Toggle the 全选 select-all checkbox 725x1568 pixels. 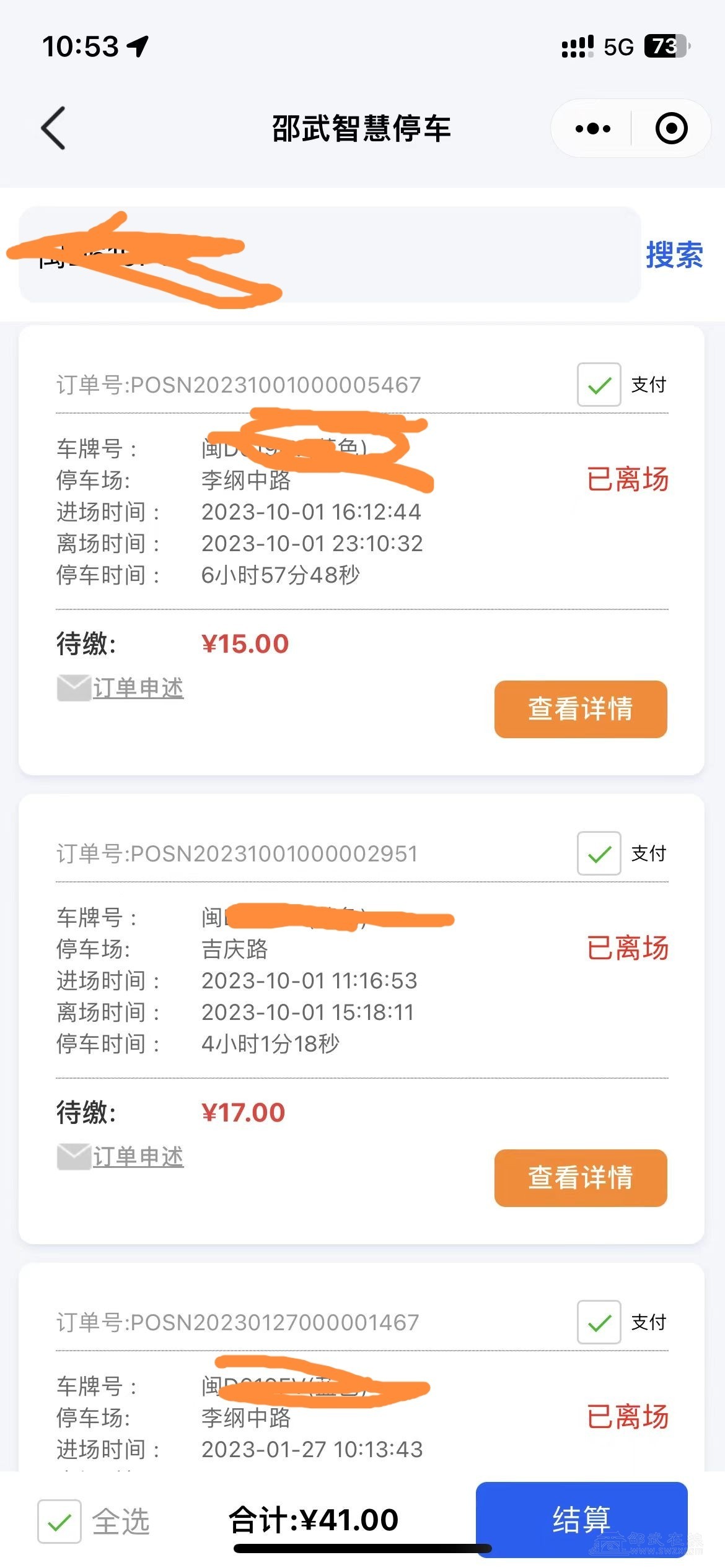pyautogui.click(x=59, y=1522)
